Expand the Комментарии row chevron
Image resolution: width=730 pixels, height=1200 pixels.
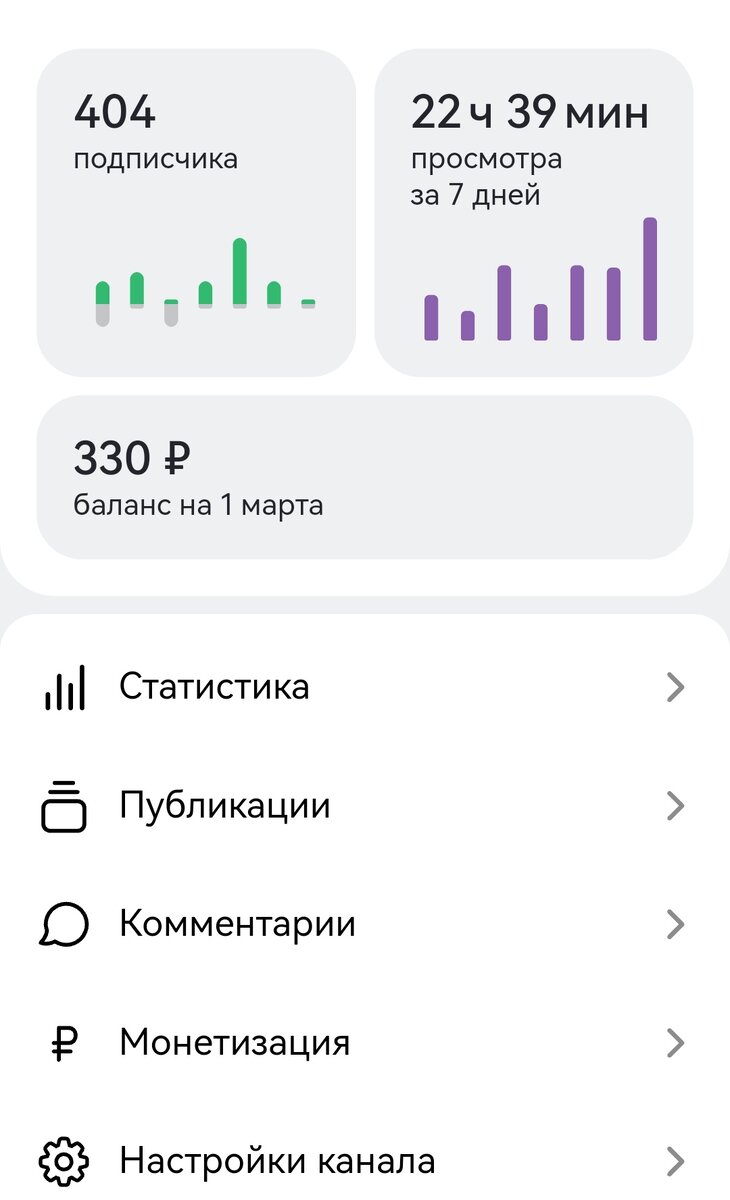coord(676,923)
